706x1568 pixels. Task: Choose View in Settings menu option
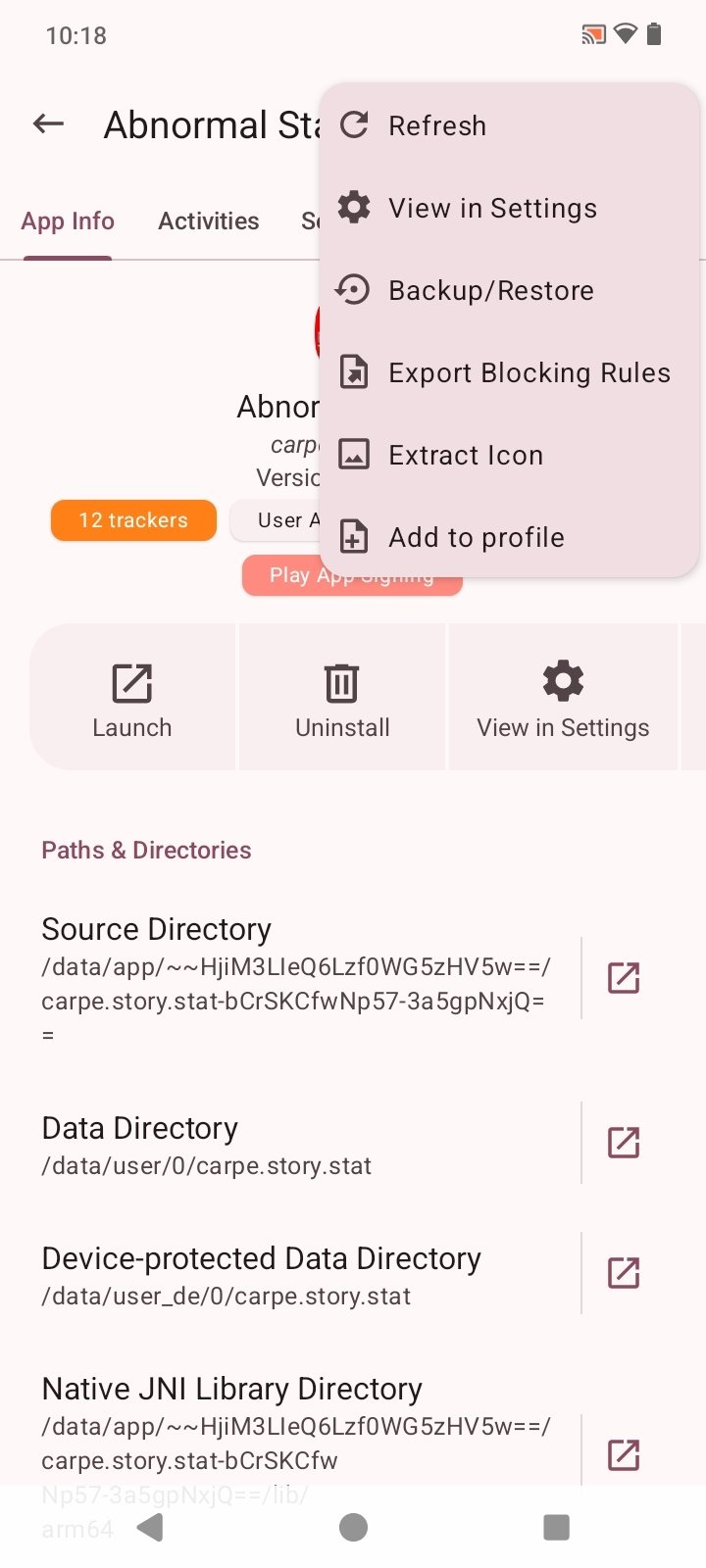491,208
